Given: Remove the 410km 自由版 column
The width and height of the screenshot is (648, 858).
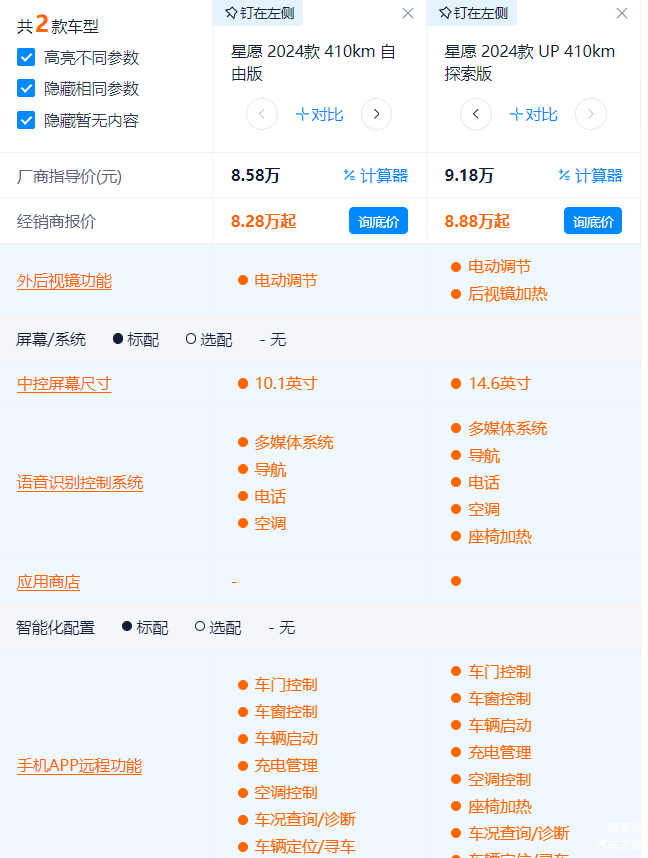Looking at the screenshot, I should click(408, 13).
